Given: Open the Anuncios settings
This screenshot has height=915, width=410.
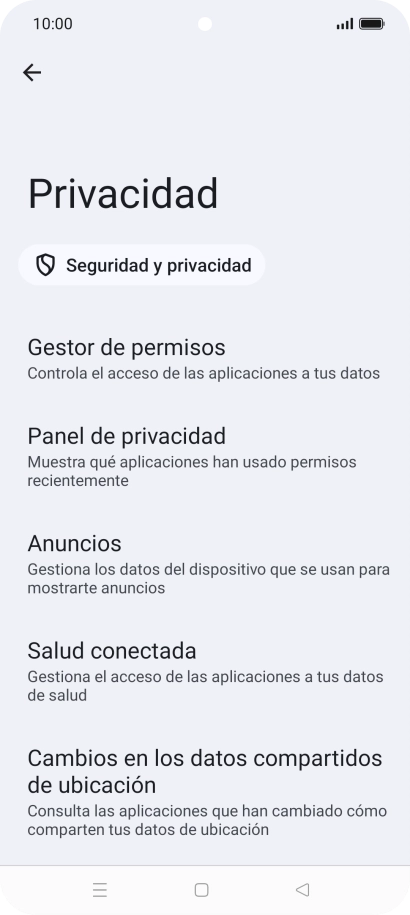Looking at the screenshot, I should (x=205, y=564).
